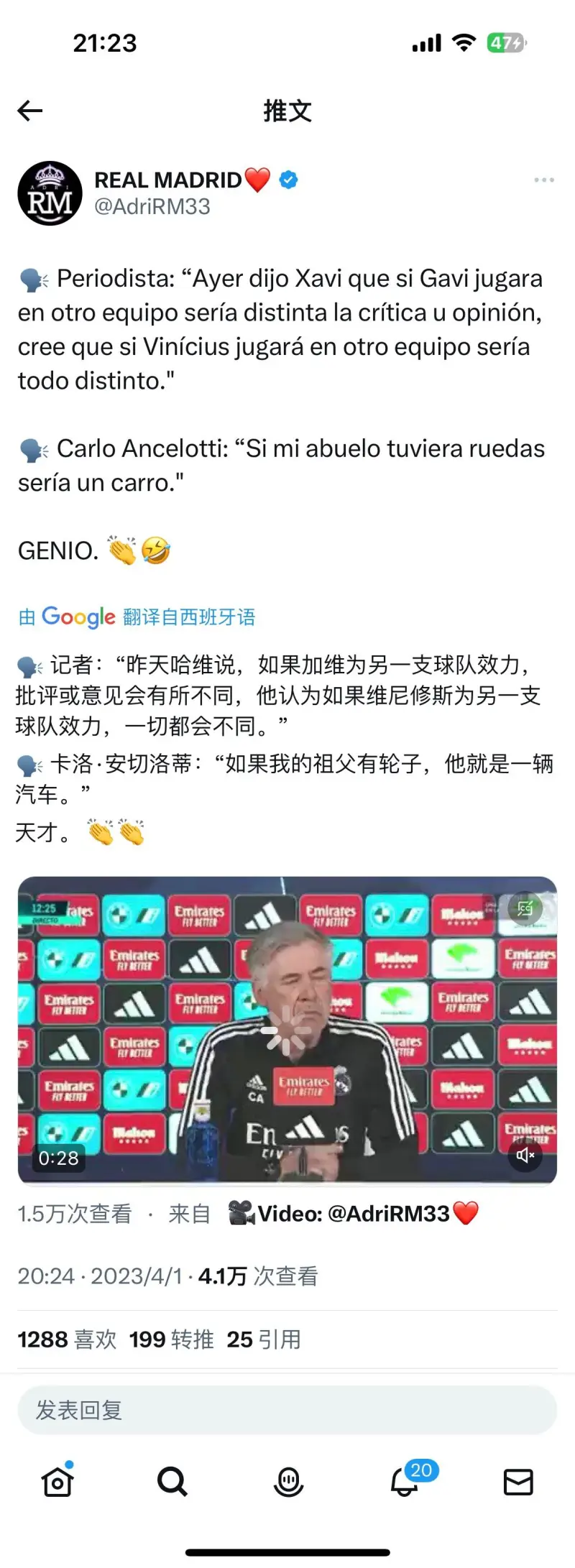Open Video: @AdriRM33 source link
Screen dimensions: 575x1568
pyautogui.click(x=354, y=1214)
